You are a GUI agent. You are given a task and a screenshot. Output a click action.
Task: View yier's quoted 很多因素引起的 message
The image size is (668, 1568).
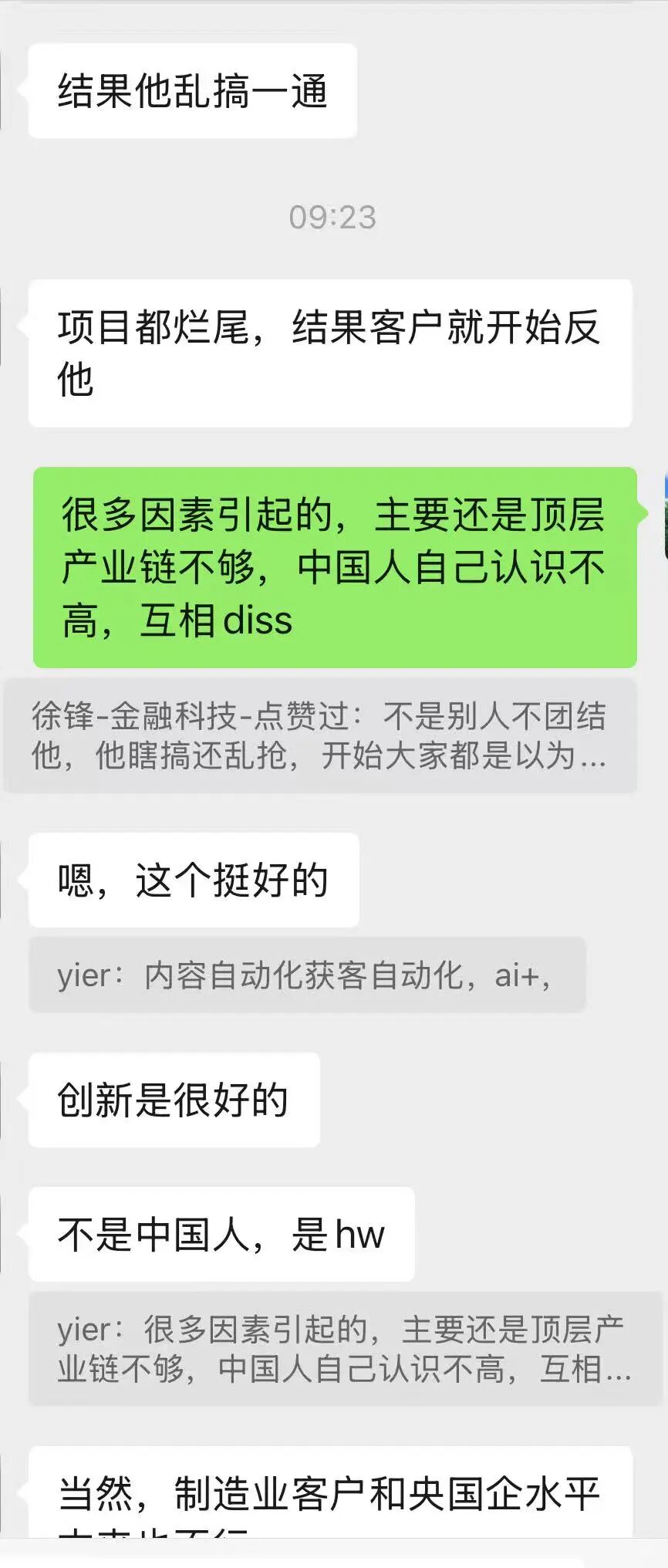[344, 1349]
